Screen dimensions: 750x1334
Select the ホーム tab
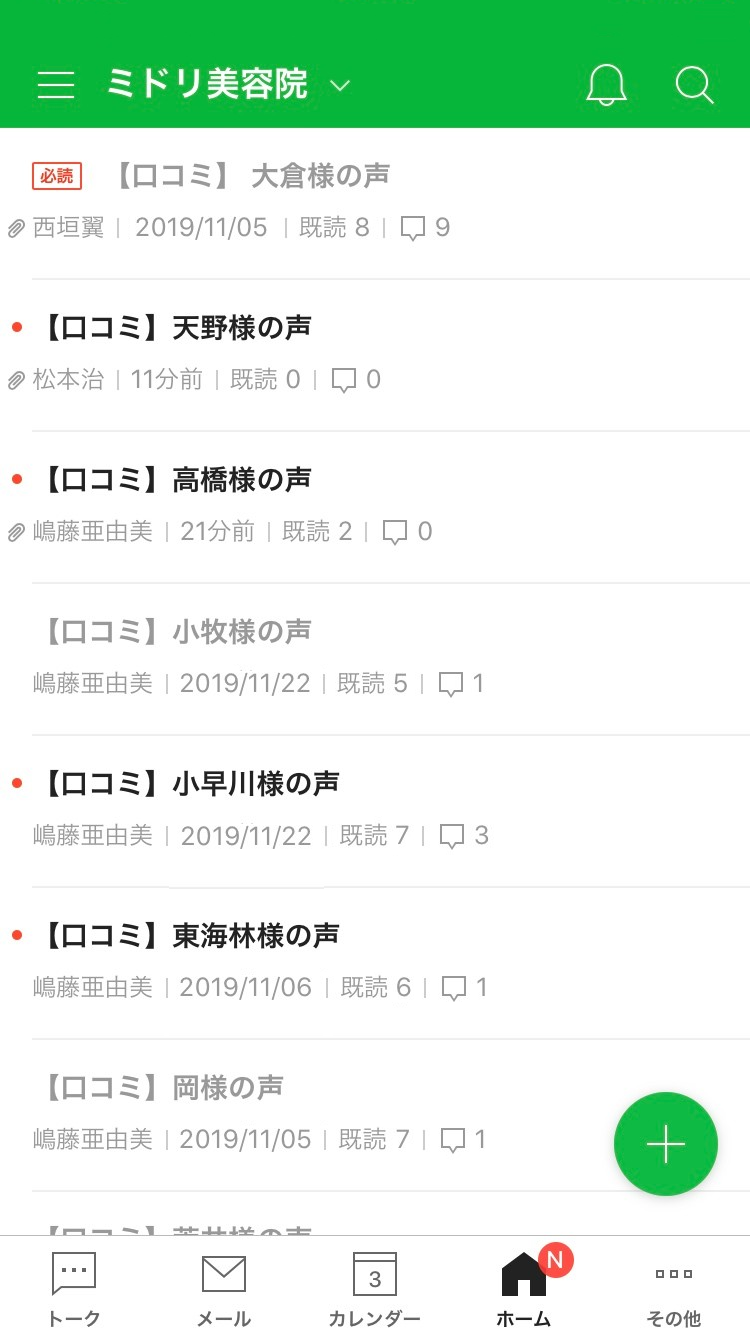click(x=524, y=1288)
